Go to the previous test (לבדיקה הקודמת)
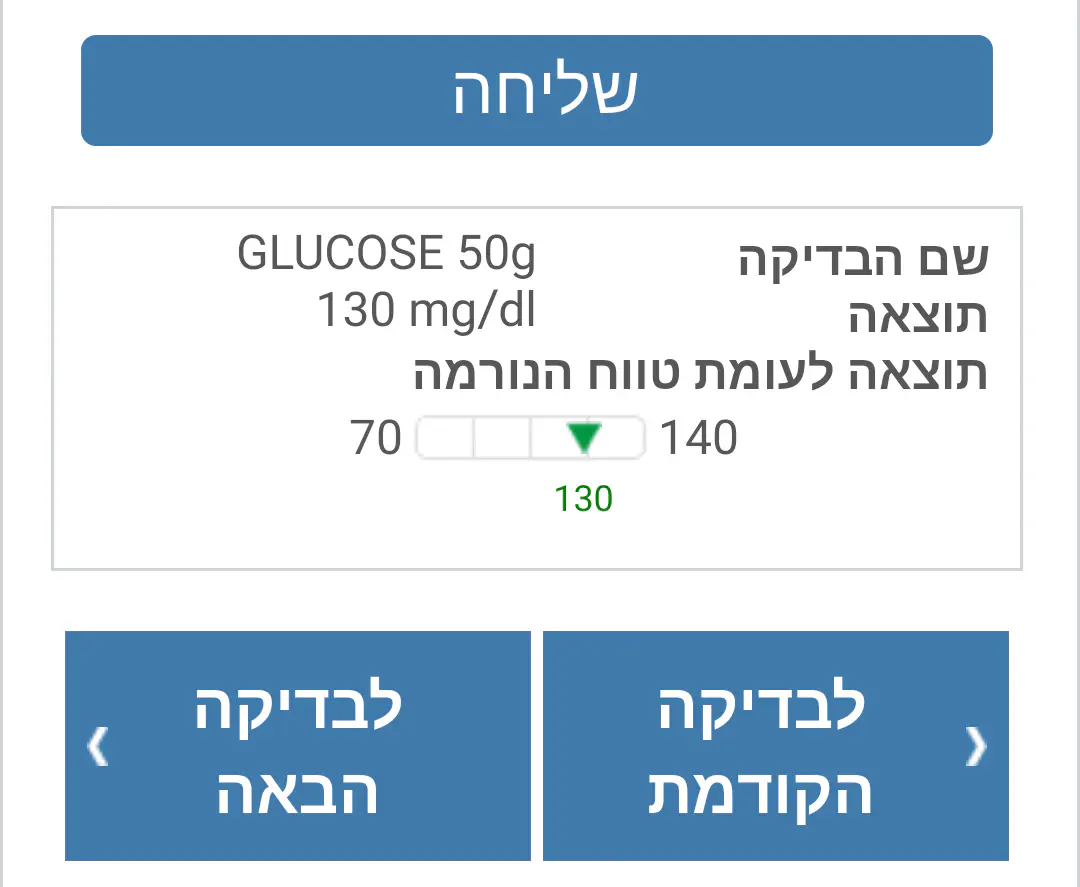The width and height of the screenshot is (1080, 887). pos(775,746)
